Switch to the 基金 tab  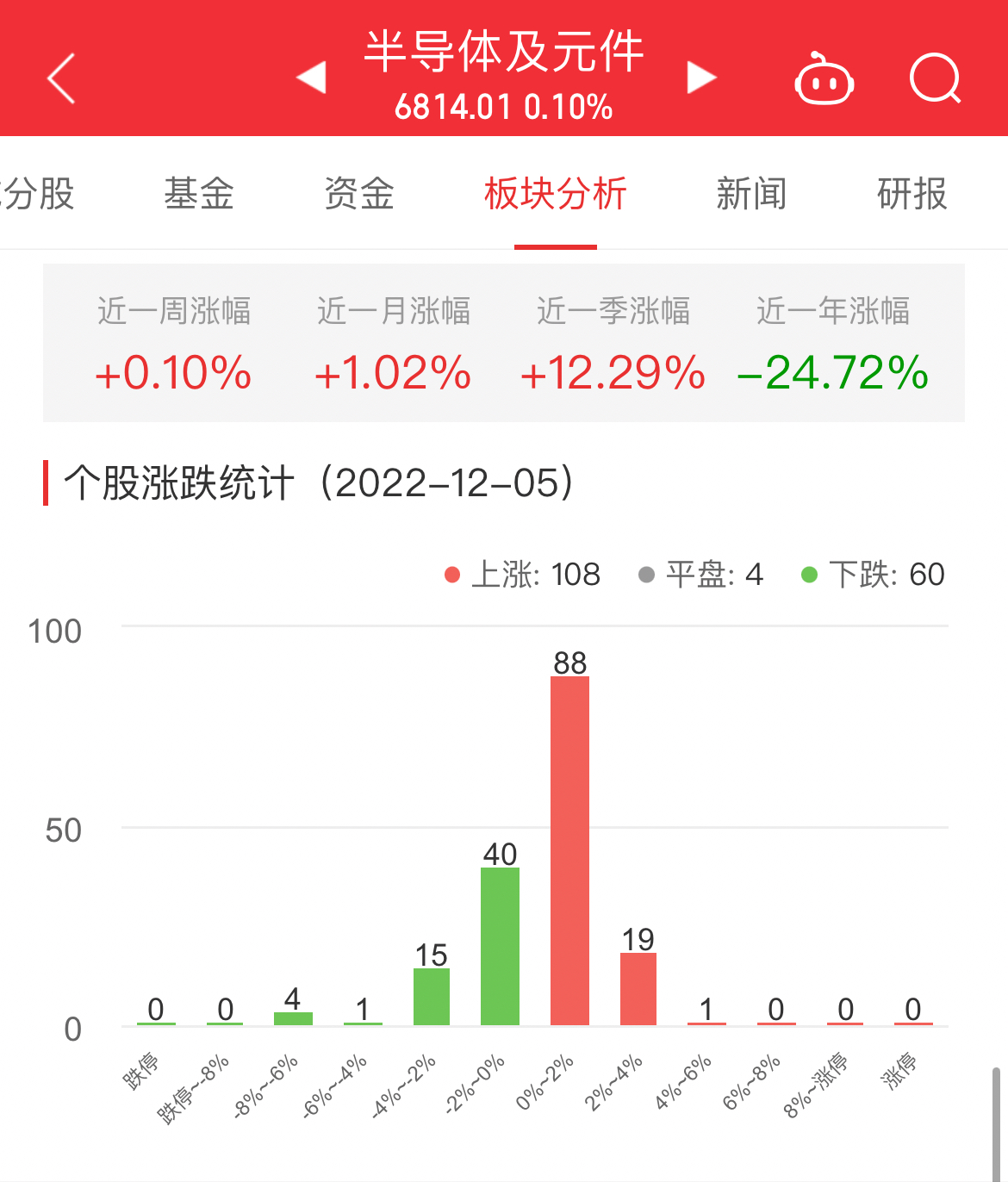[199, 194]
